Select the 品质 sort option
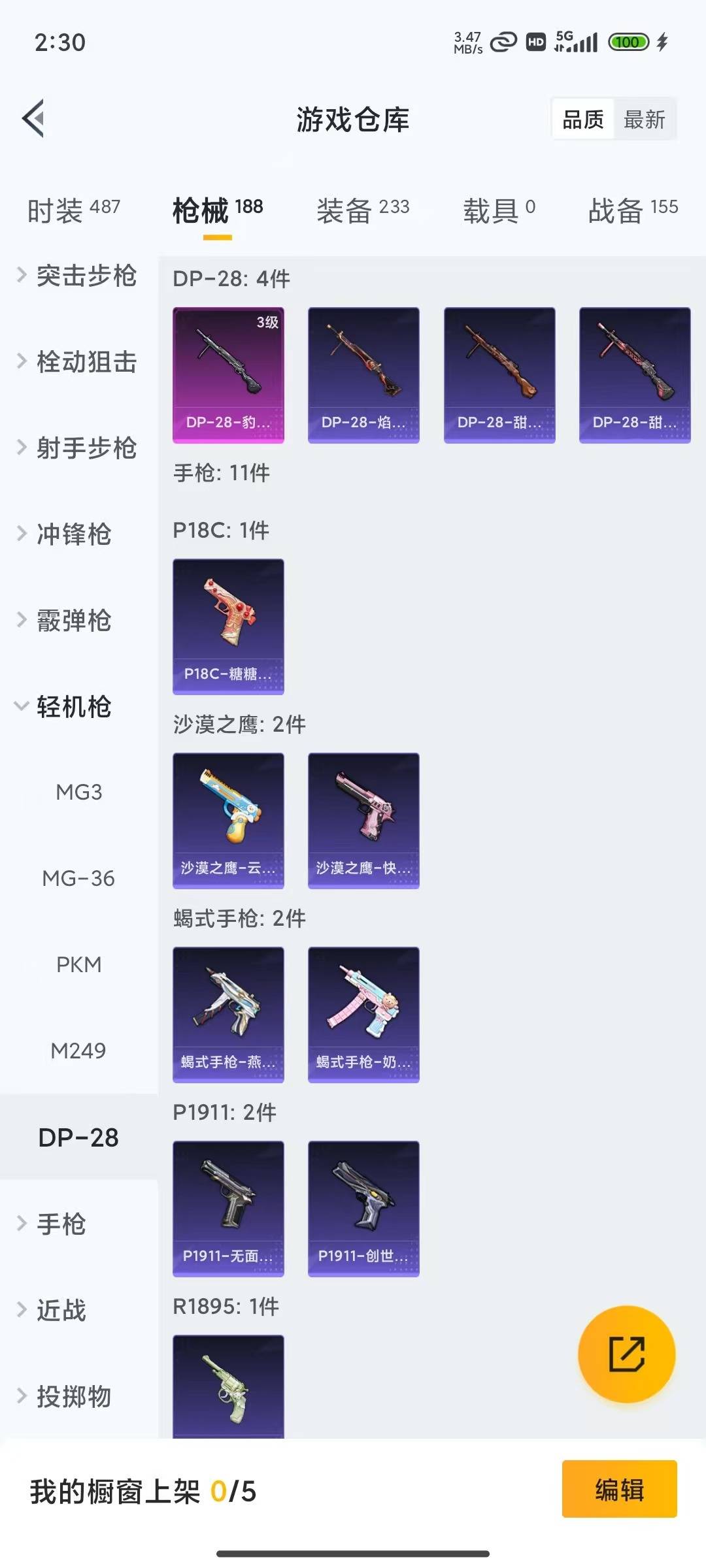 click(x=582, y=119)
